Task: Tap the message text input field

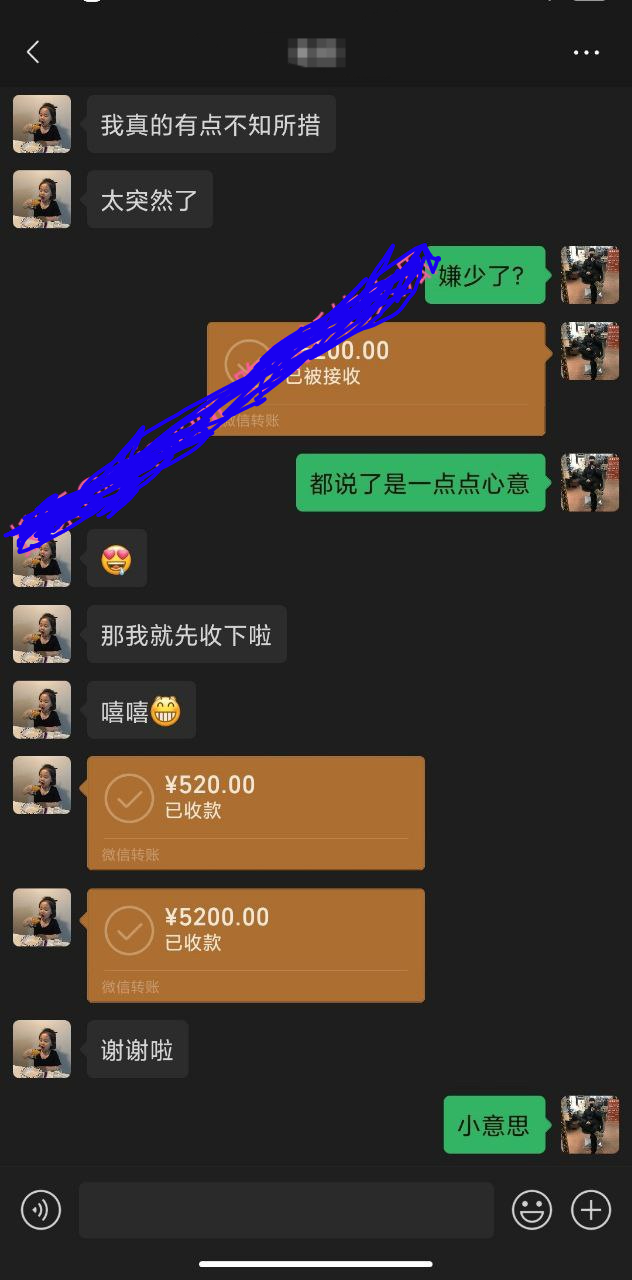Action: pos(286,1210)
